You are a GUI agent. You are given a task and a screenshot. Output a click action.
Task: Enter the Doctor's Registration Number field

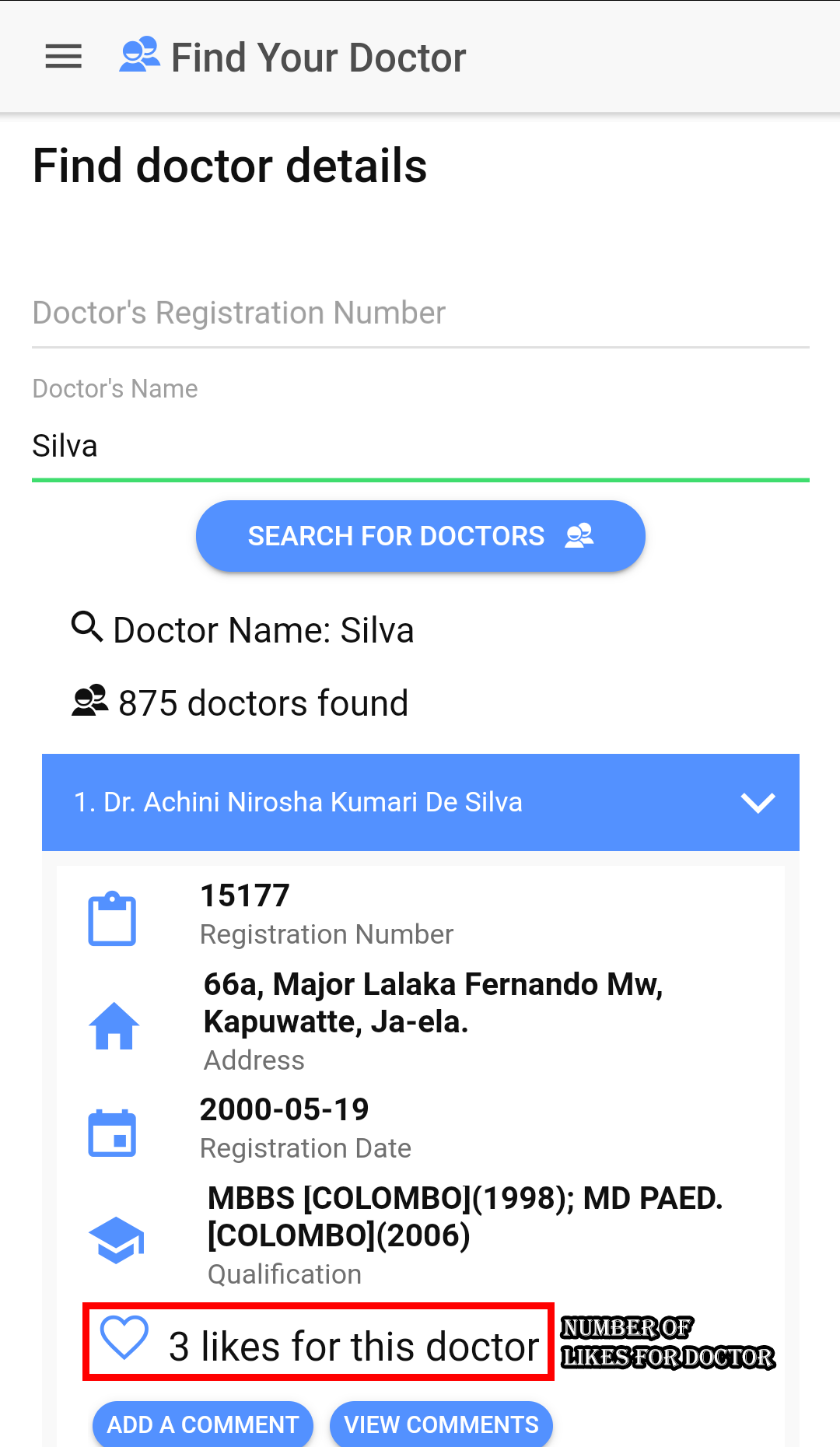(x=420, y=313)
